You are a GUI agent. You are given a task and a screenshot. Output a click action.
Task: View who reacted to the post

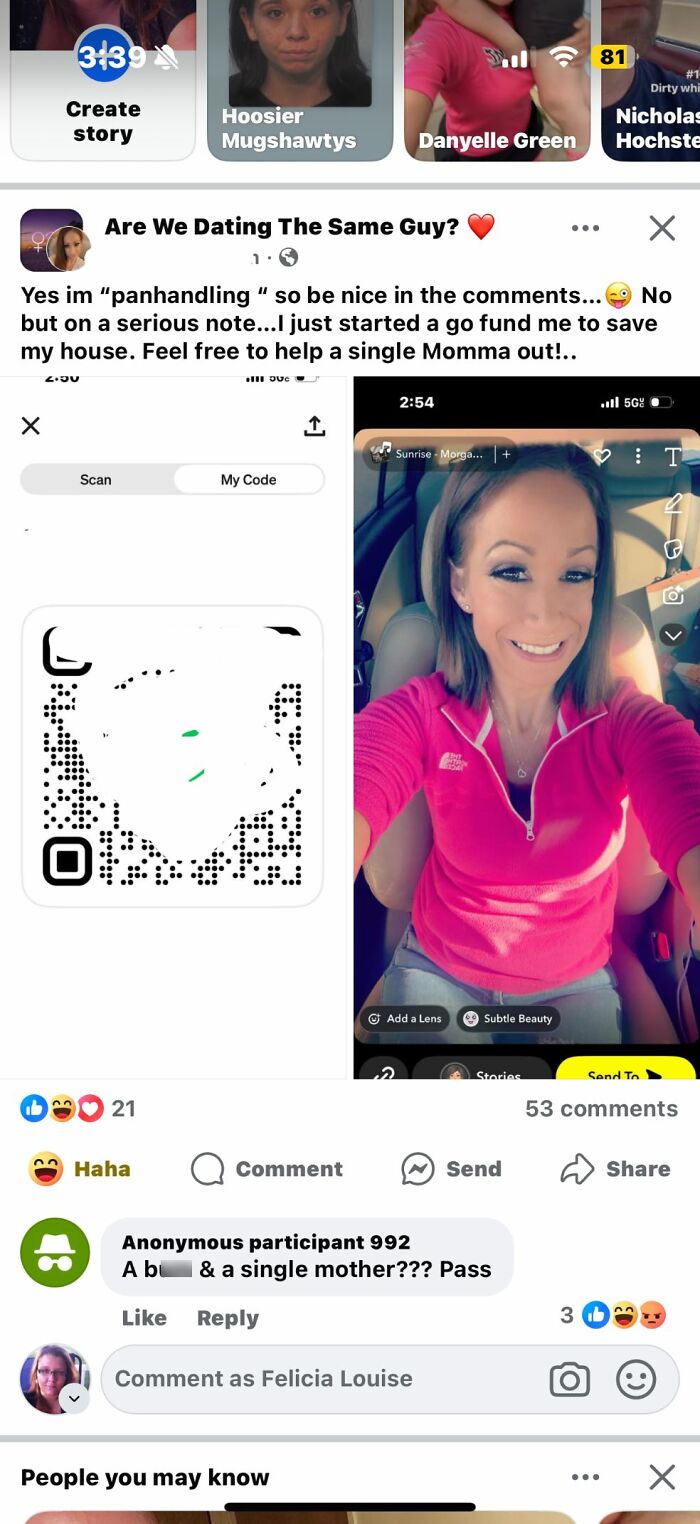point(78,1108)
